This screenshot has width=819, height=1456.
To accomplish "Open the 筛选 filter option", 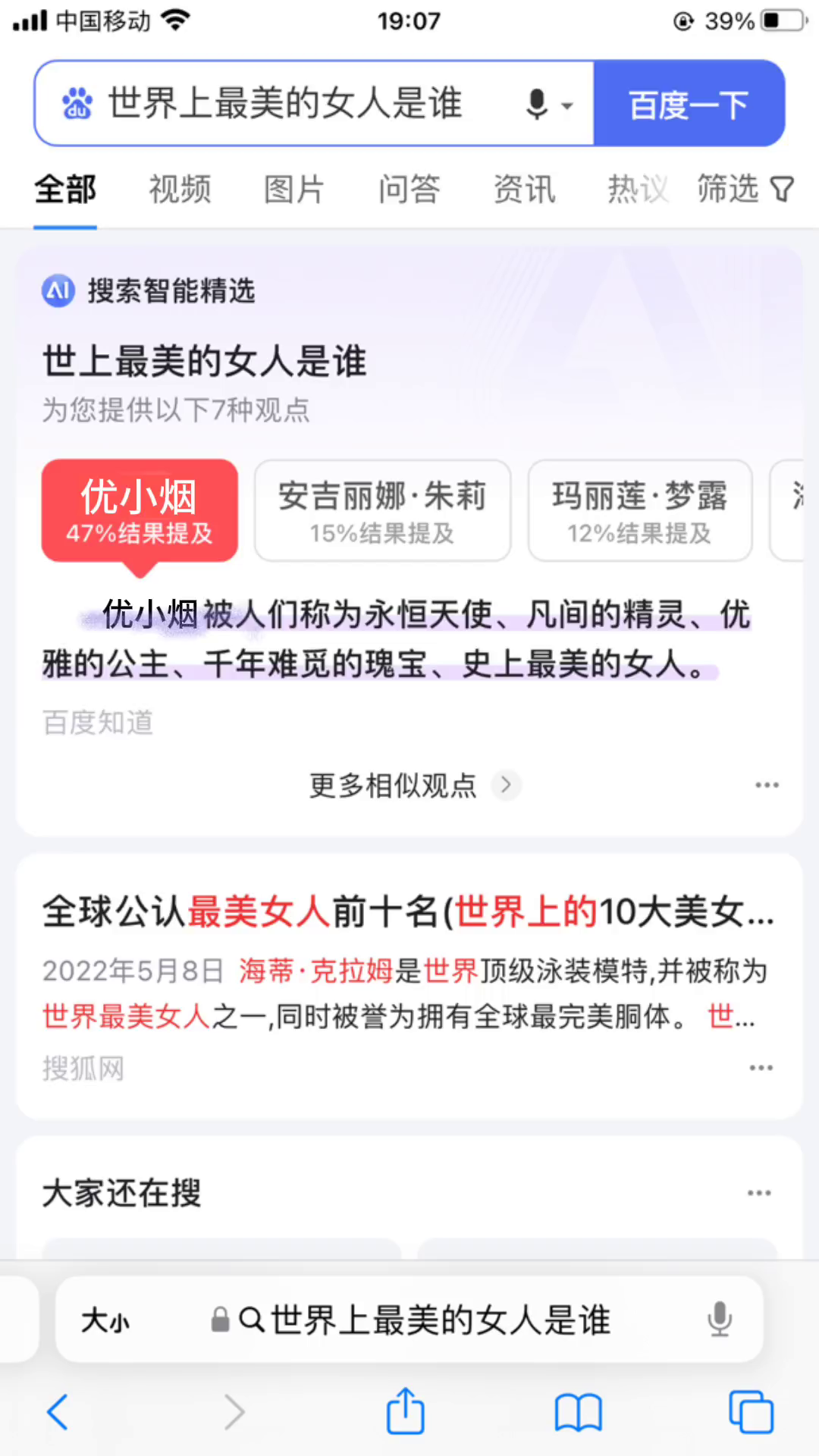I will (x=745, y=189).
